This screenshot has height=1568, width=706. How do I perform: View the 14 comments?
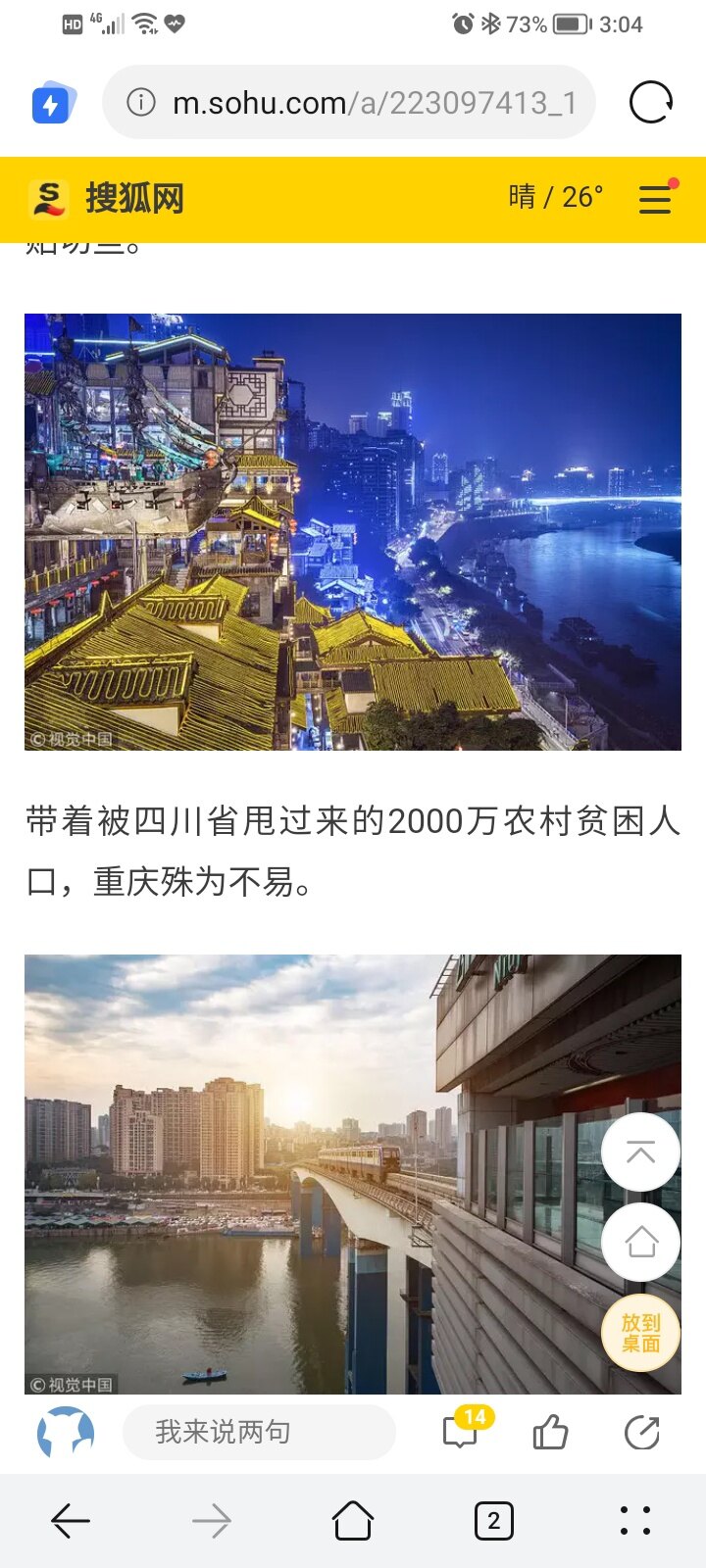461,1432
